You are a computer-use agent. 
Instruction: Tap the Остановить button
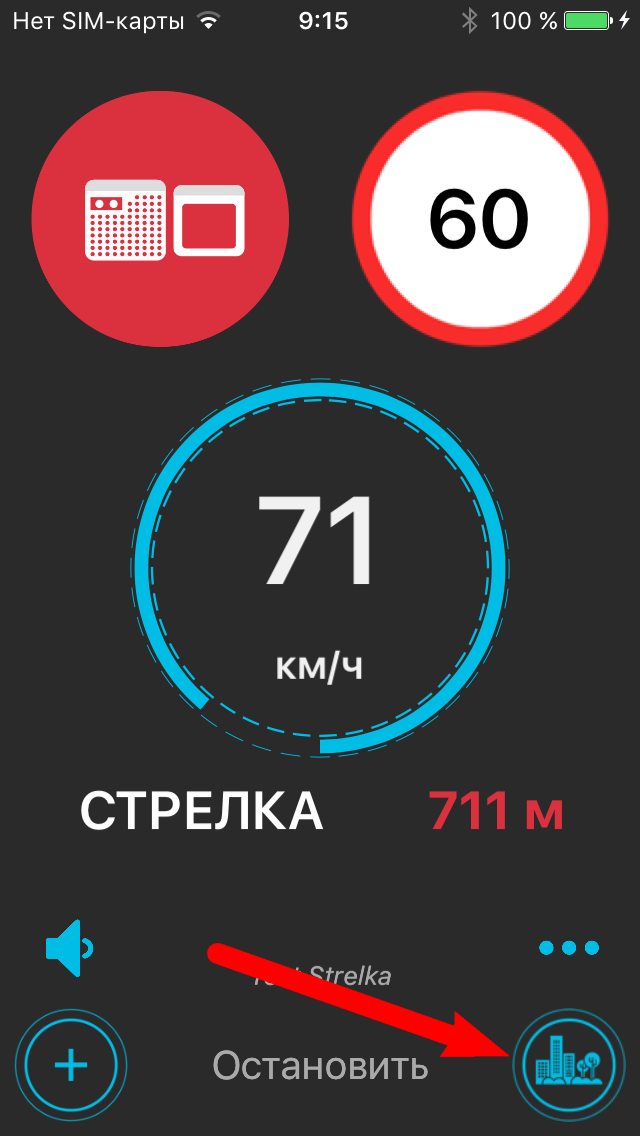(x=320, y=1067)
